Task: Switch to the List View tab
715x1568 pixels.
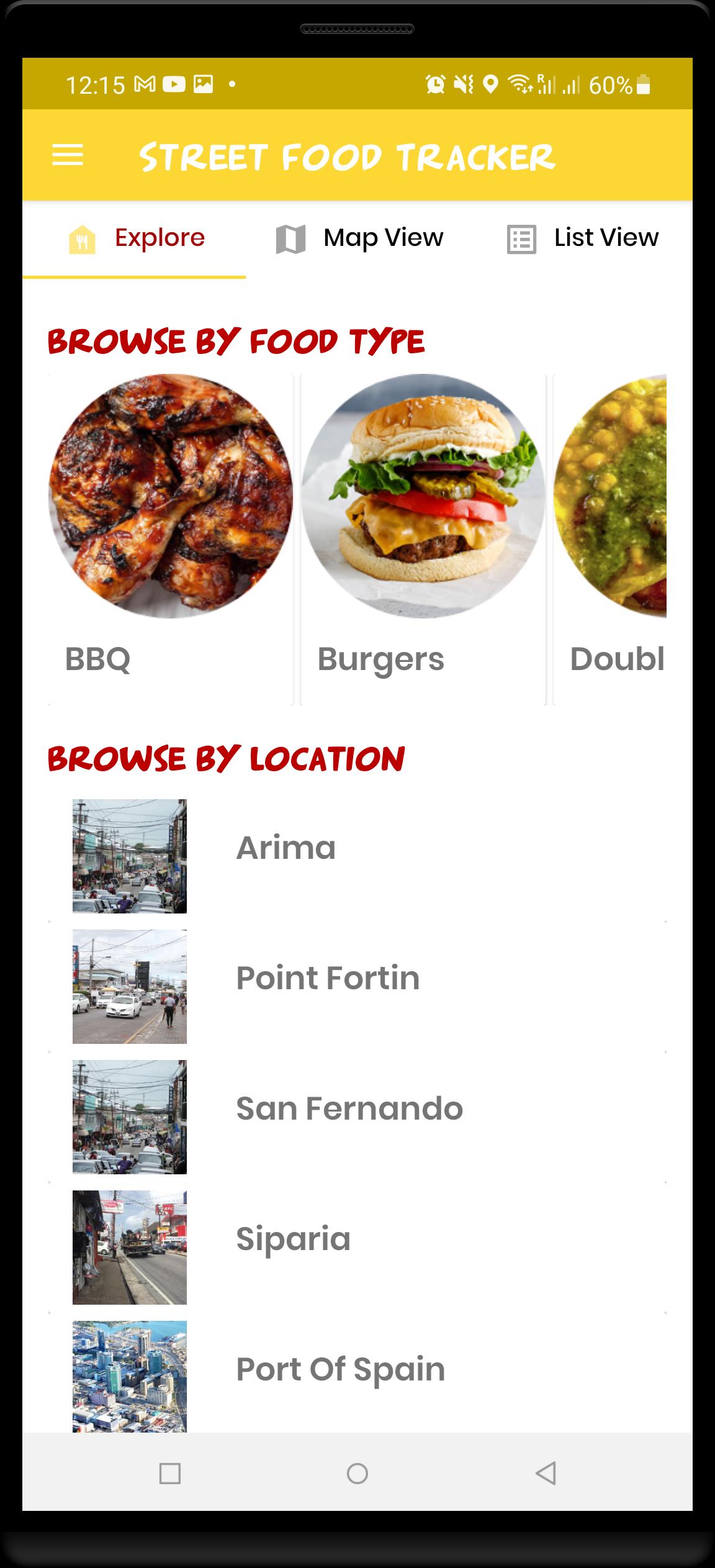Action: coord(582,238)
